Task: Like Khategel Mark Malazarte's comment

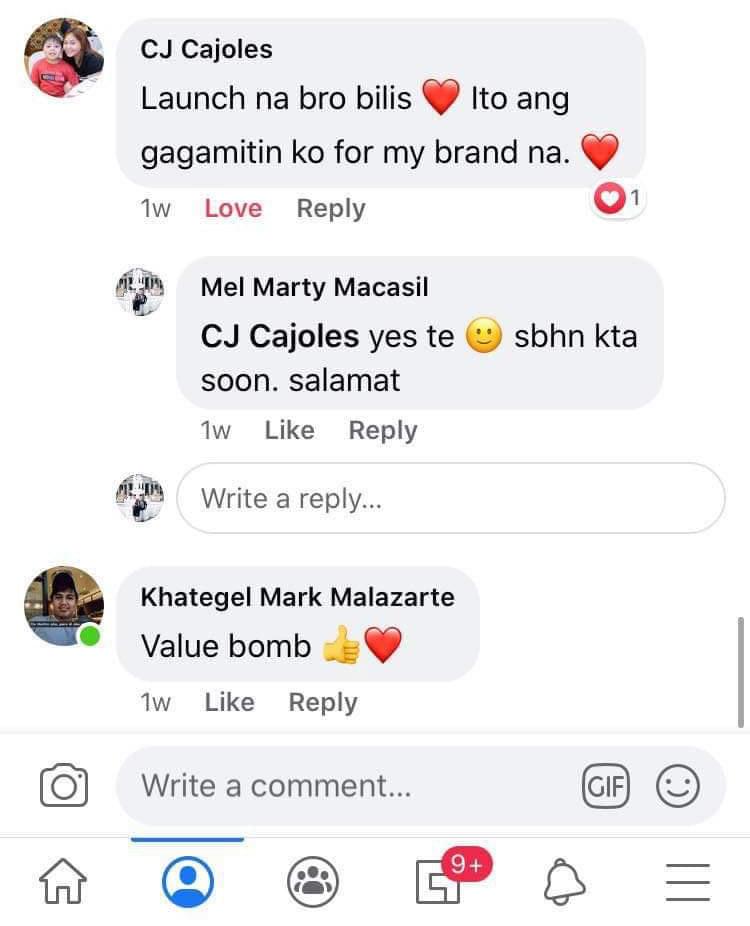Action: [229, 702]
